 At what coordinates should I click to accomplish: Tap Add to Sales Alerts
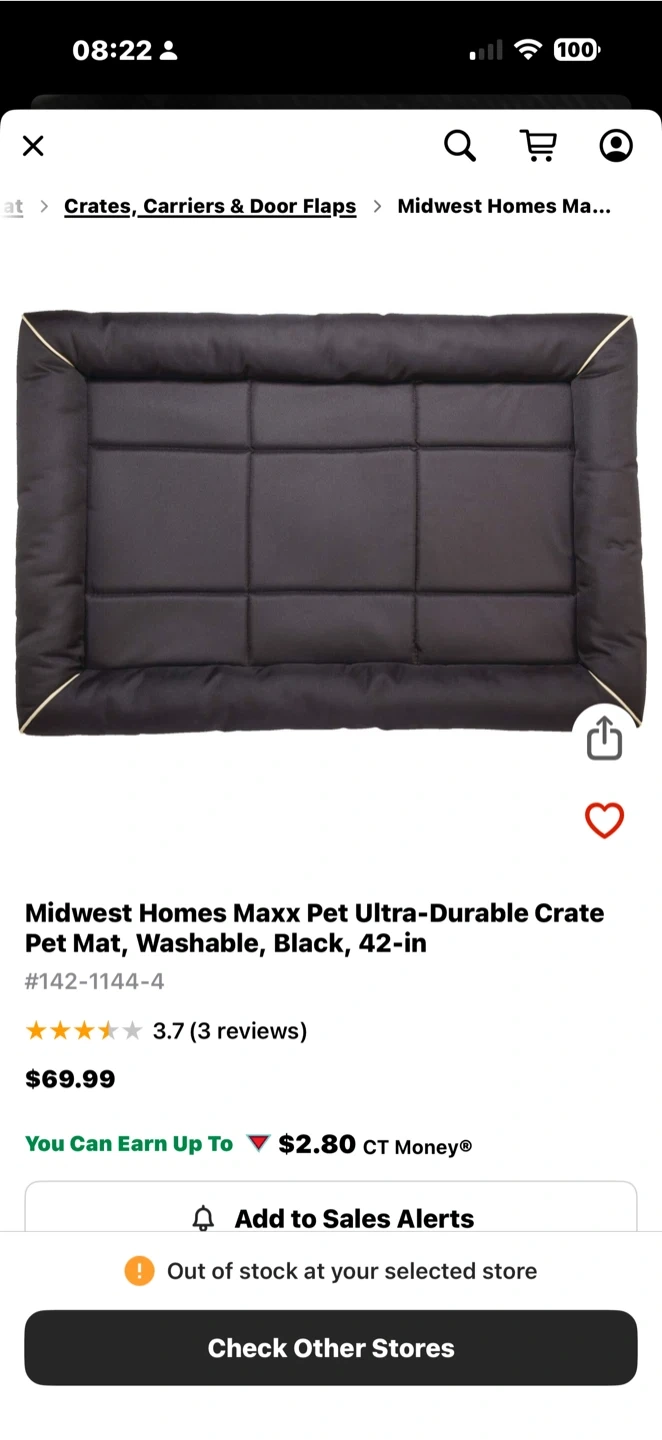pyautogui.click(x=331, y=1217)
